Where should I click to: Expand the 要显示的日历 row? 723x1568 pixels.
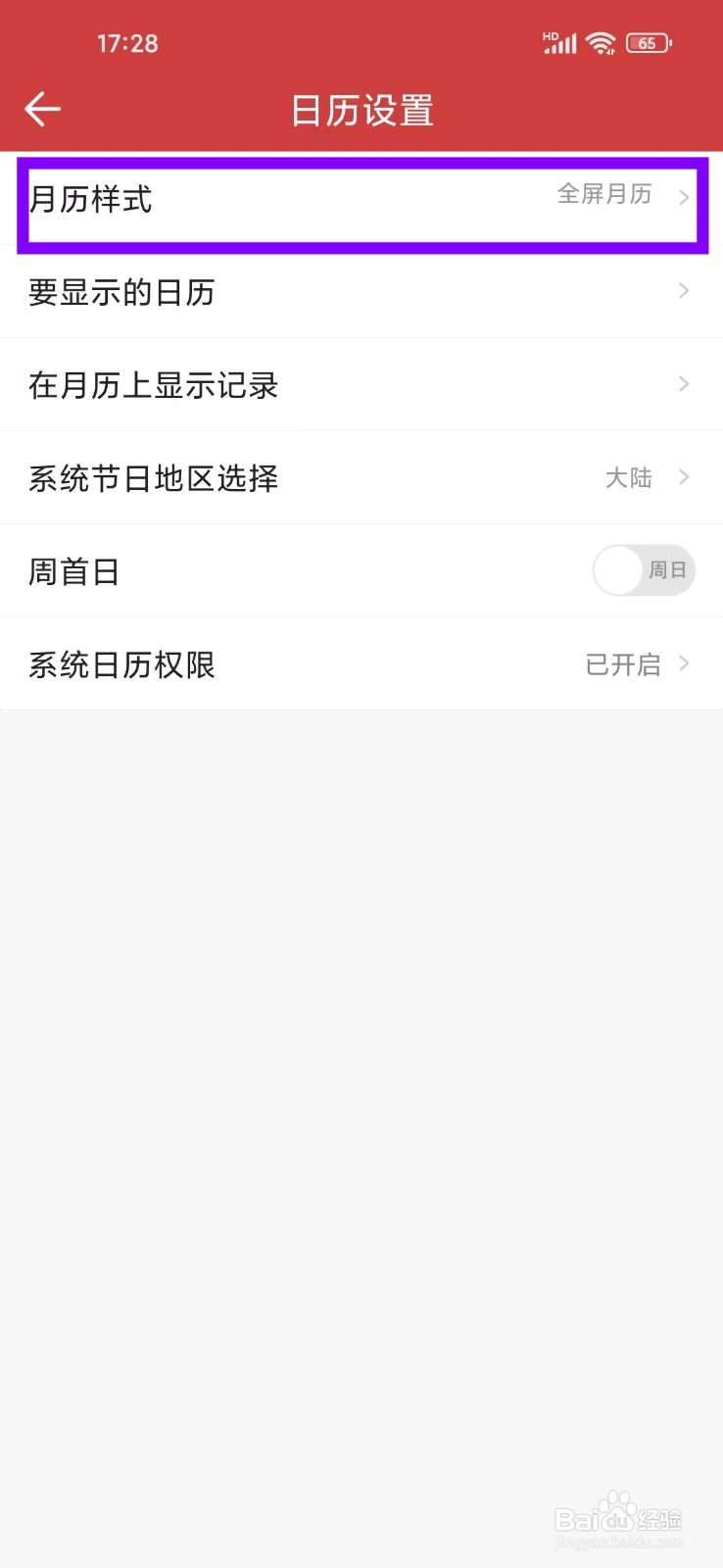[x=361, y=291]
